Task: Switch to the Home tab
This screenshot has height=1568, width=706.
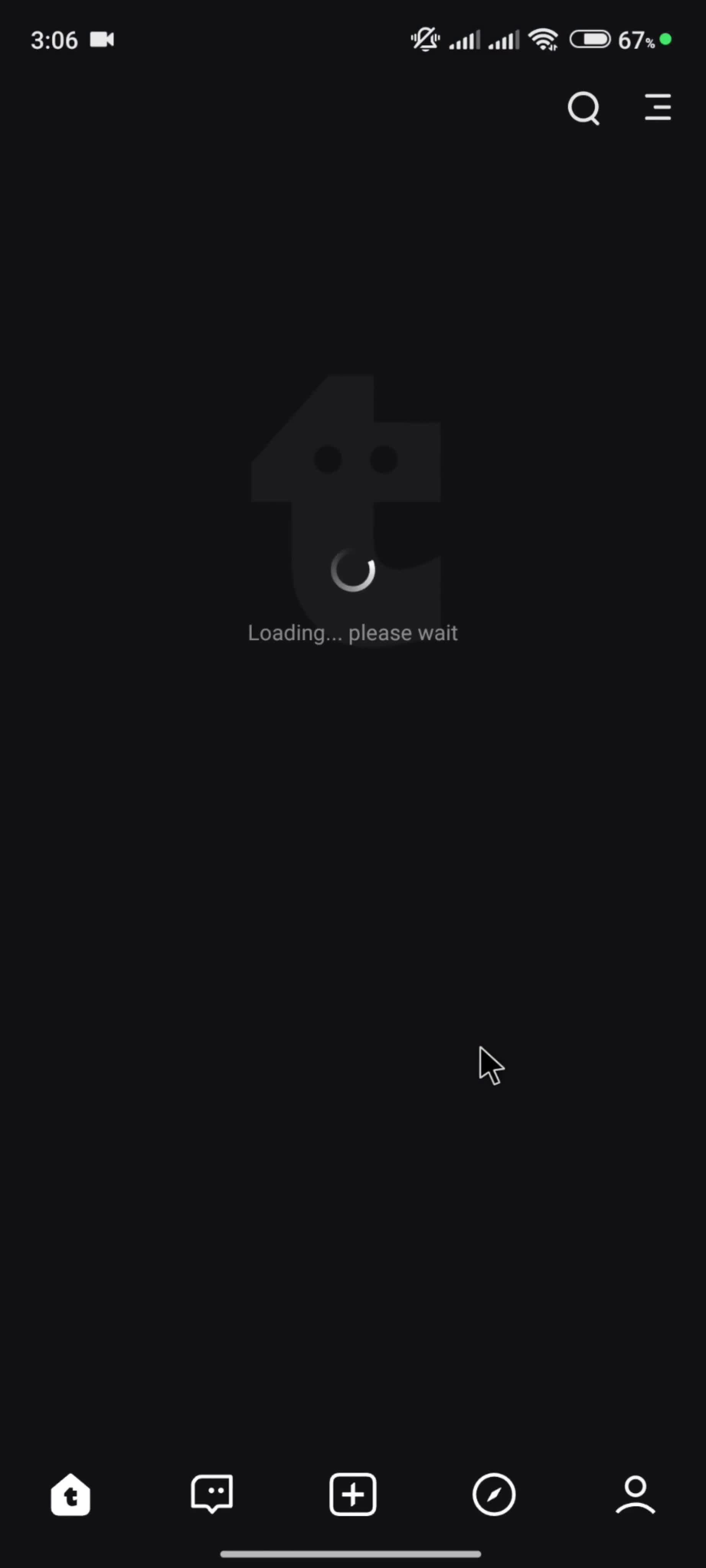Action: click(70, 1494)
